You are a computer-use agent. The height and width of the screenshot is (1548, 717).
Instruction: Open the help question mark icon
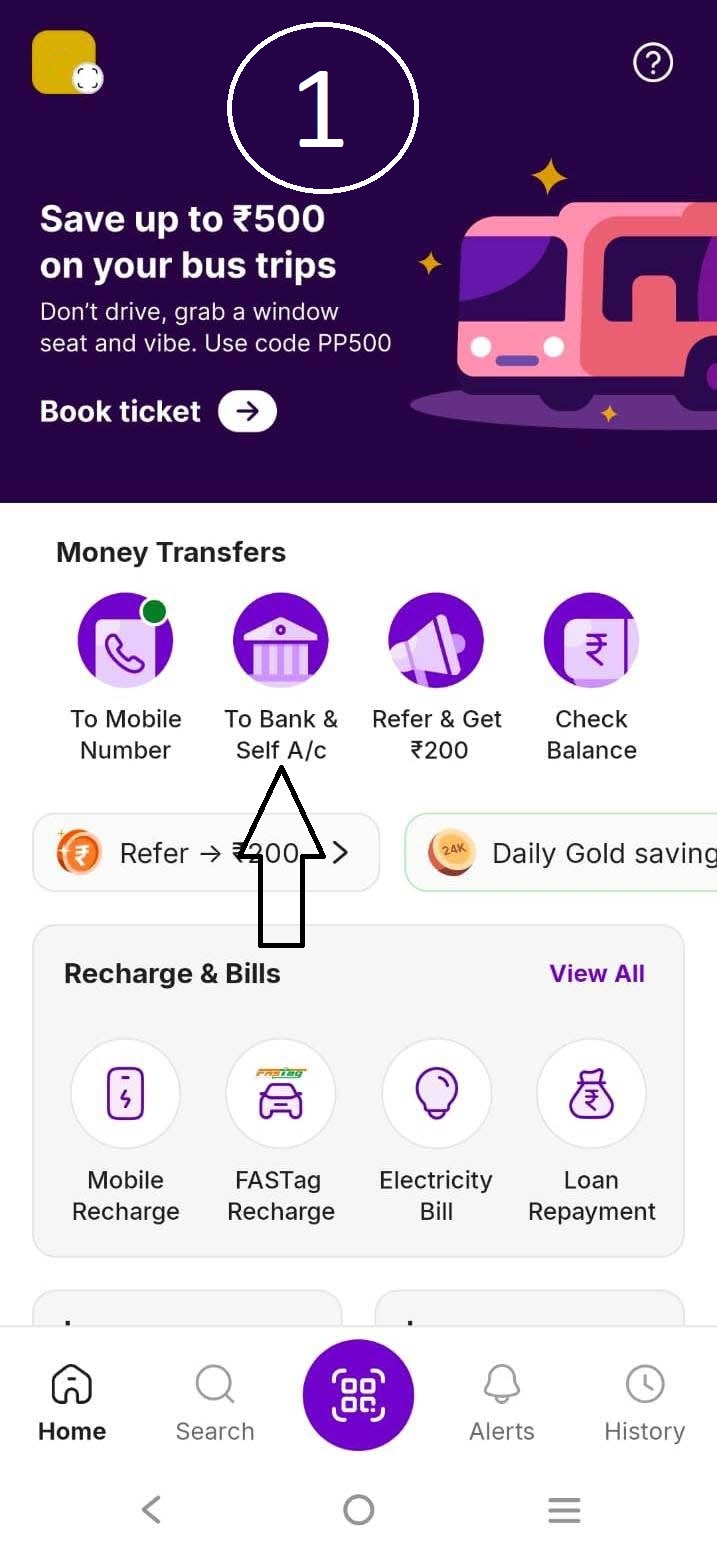[653, 63]
